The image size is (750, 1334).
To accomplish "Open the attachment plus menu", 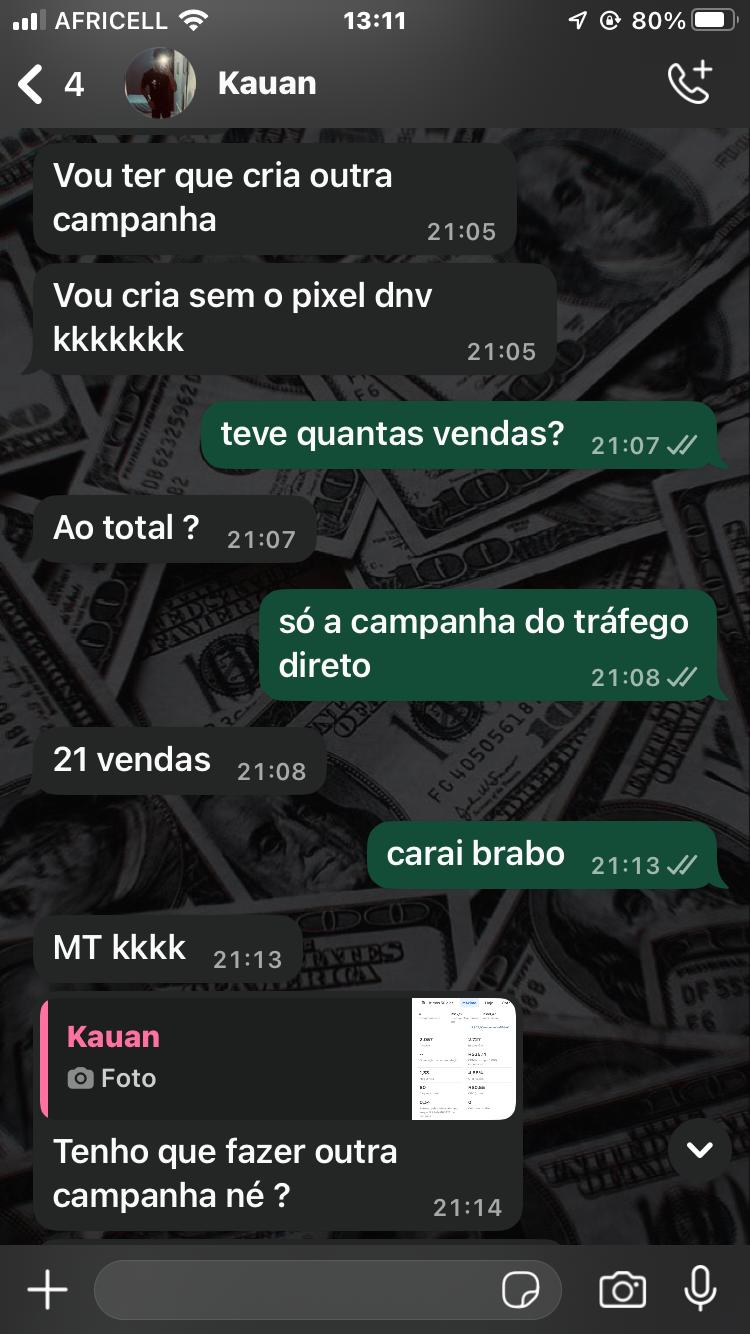I will coord(47,1290).
